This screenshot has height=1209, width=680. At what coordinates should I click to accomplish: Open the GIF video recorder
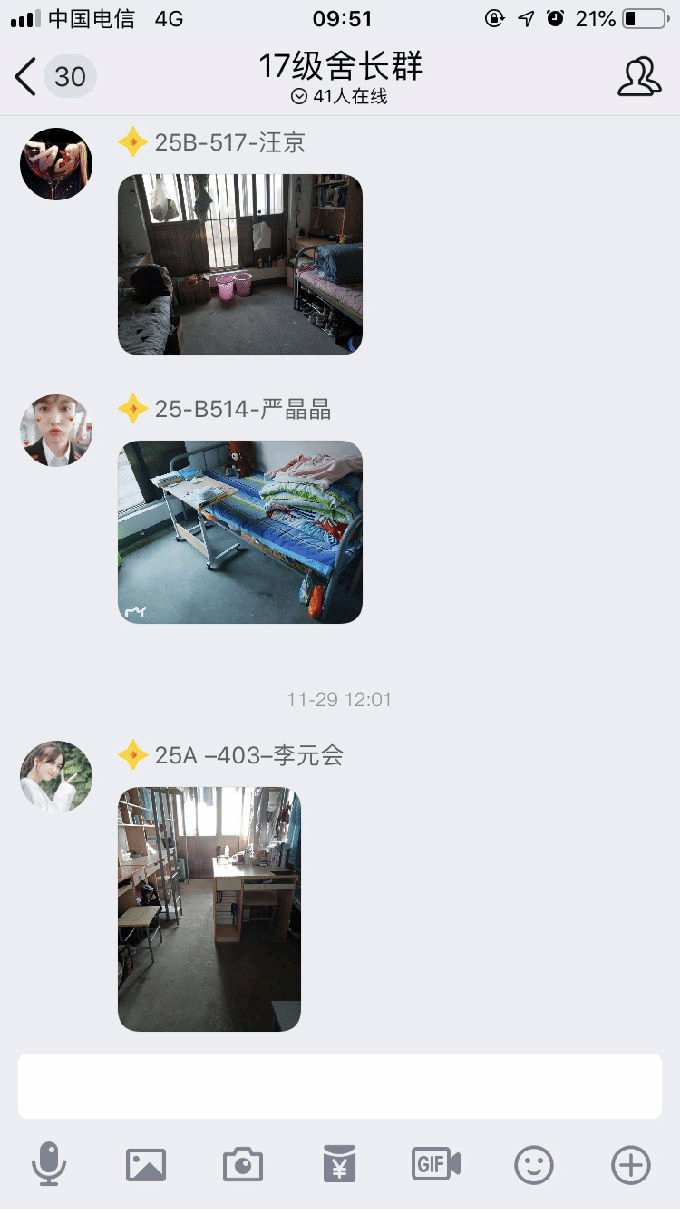pos(436,1164)
